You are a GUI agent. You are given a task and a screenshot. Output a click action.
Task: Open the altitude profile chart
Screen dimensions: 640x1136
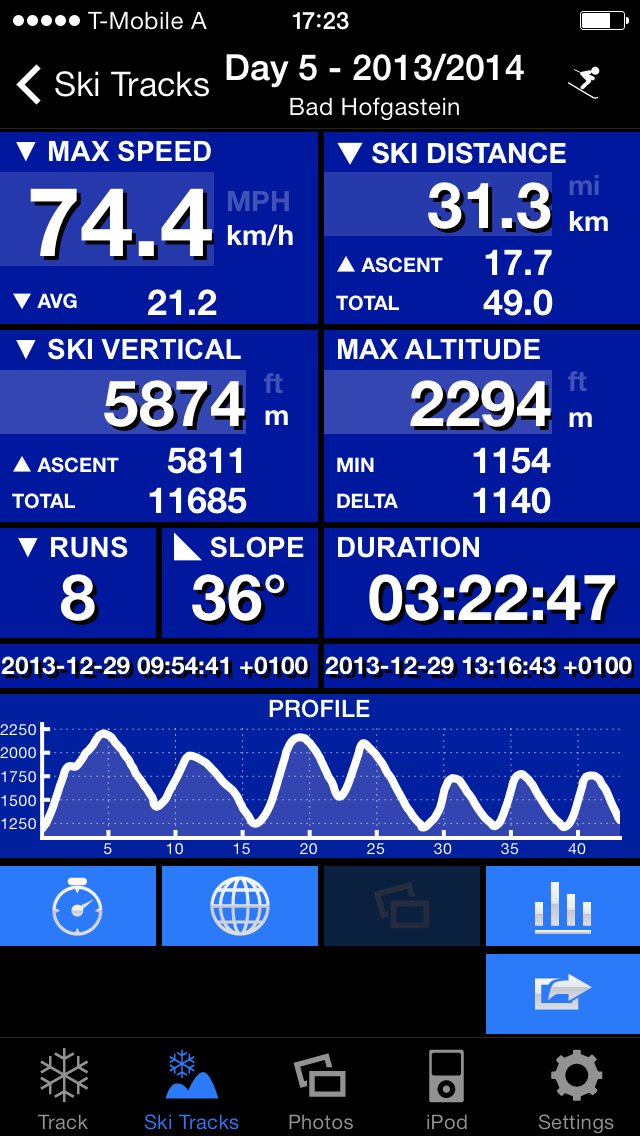pyautogui.click(x=320, y=776)
